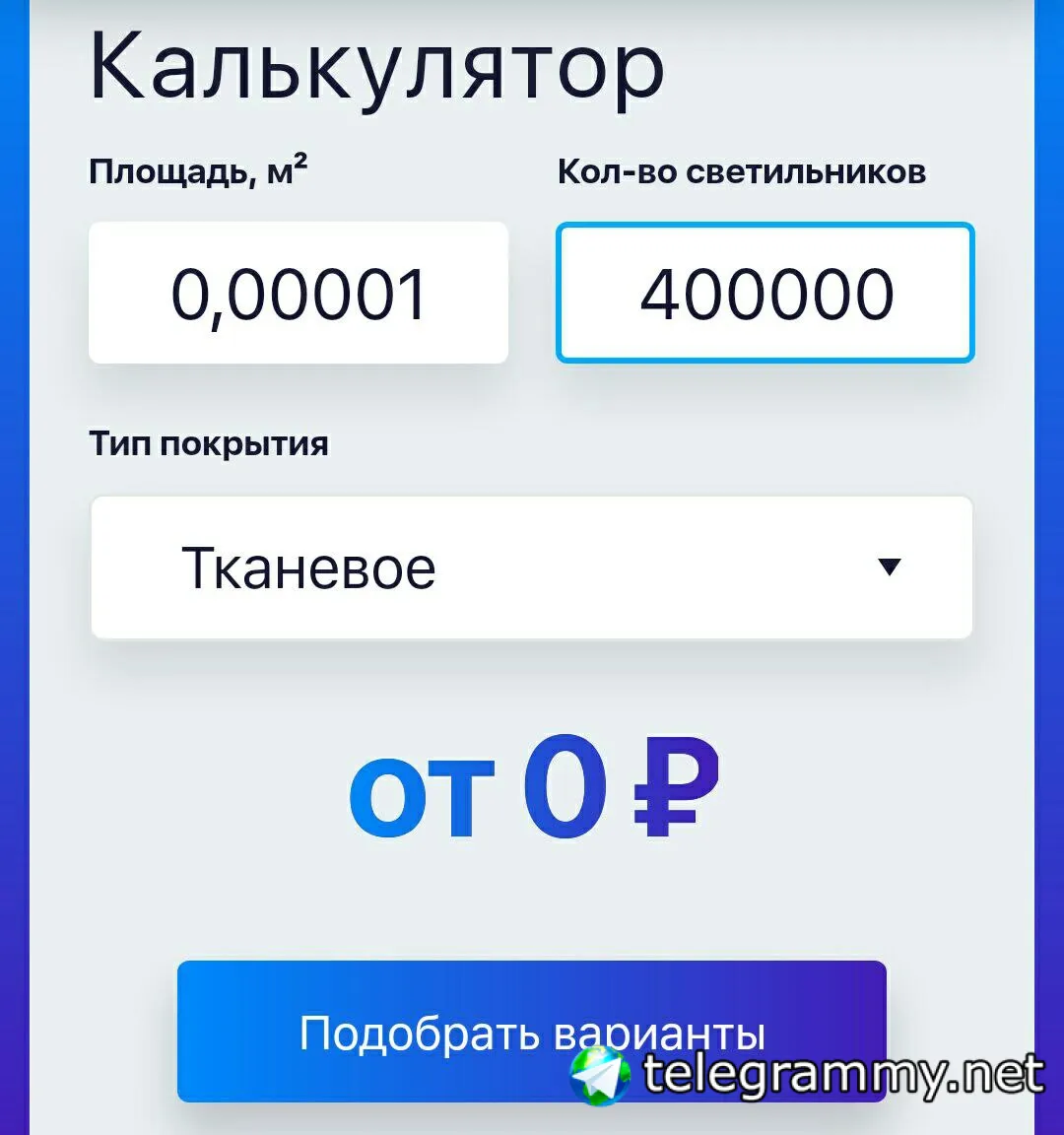
Task: Edit the Кол-во светильников field
Action: coord(765,294)
